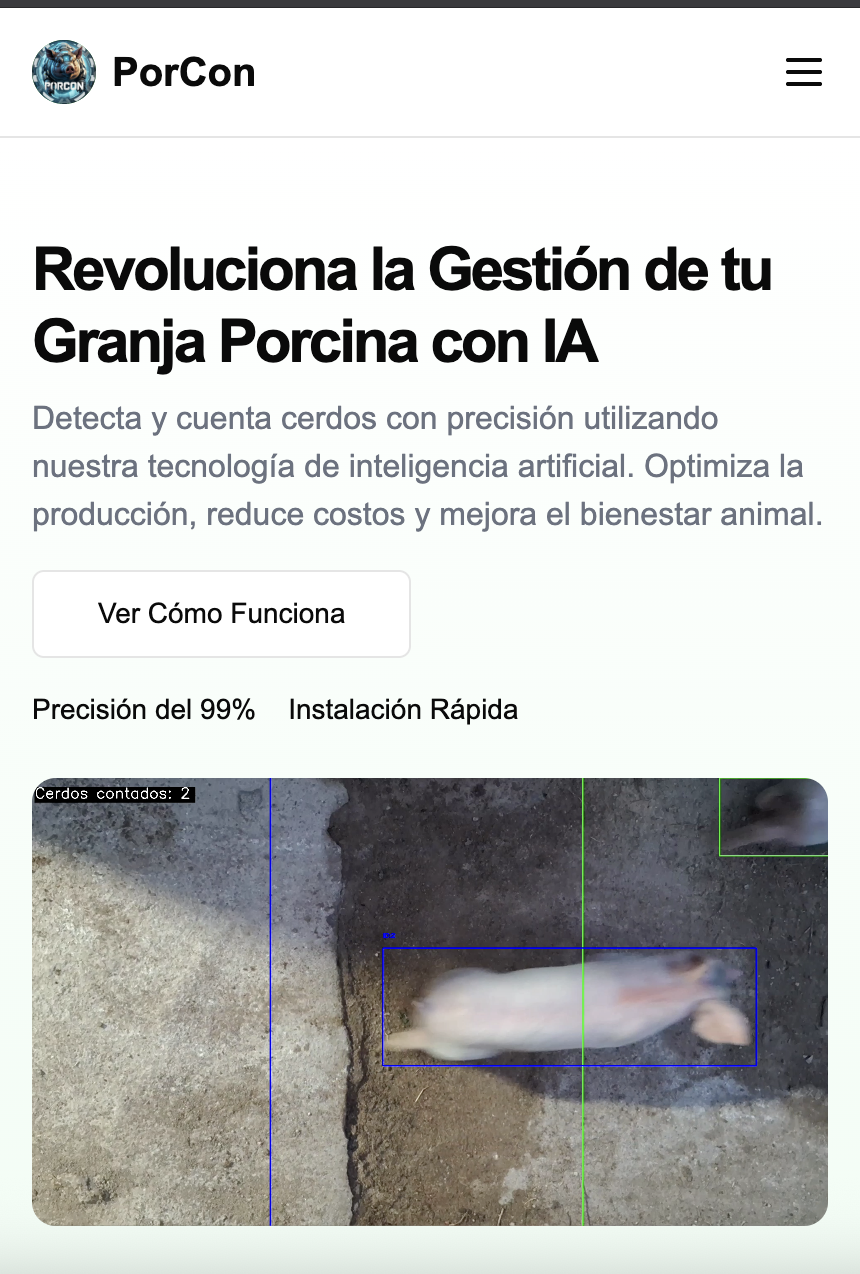860x1274 pixels.
Task: Tap the Ver Cómo Funciona button
Action: pyautogui.click(x=221, y=614)
